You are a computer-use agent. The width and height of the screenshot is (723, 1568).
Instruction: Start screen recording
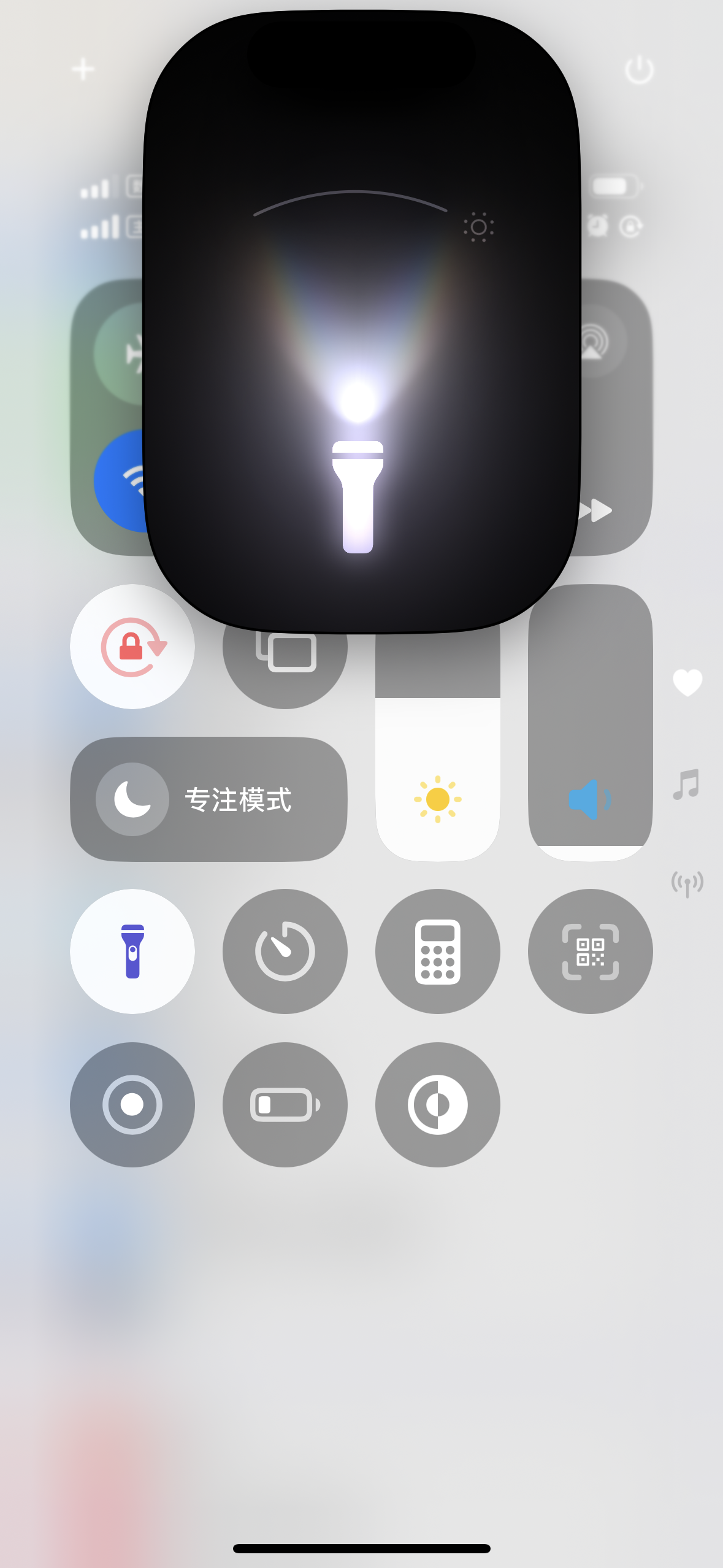point(132,1104)
